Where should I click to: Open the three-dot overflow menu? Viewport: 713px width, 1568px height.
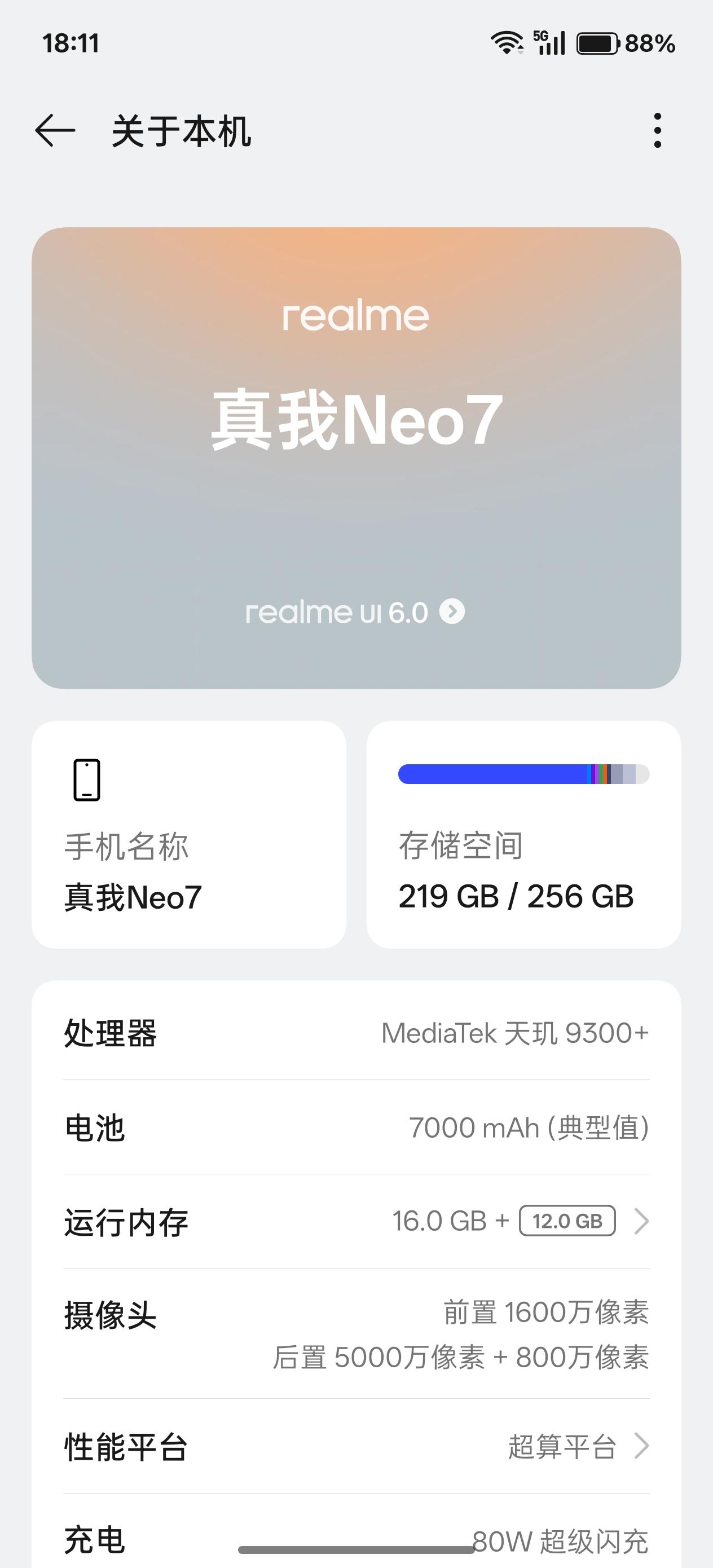pos(657,130)
